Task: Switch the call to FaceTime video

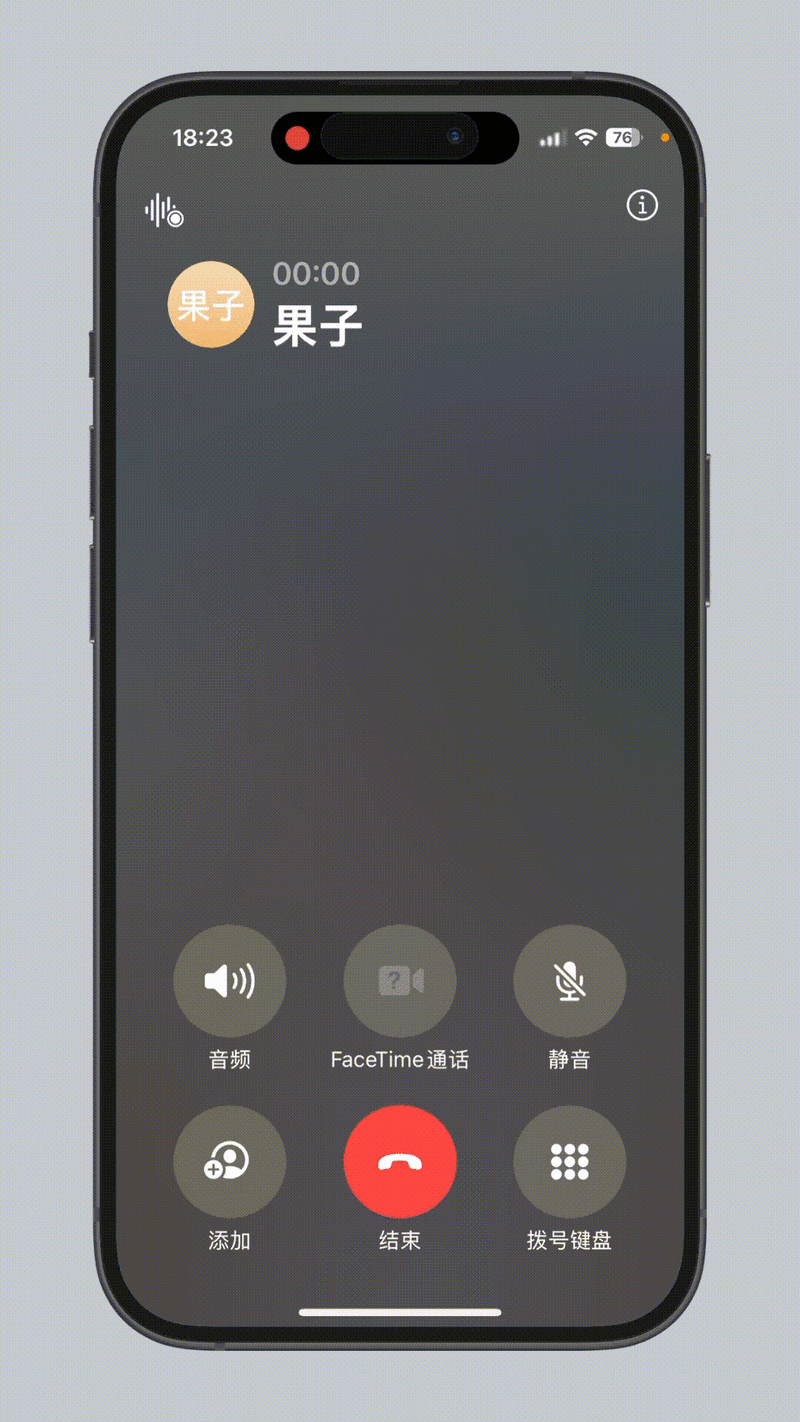Action: (399, 981)
